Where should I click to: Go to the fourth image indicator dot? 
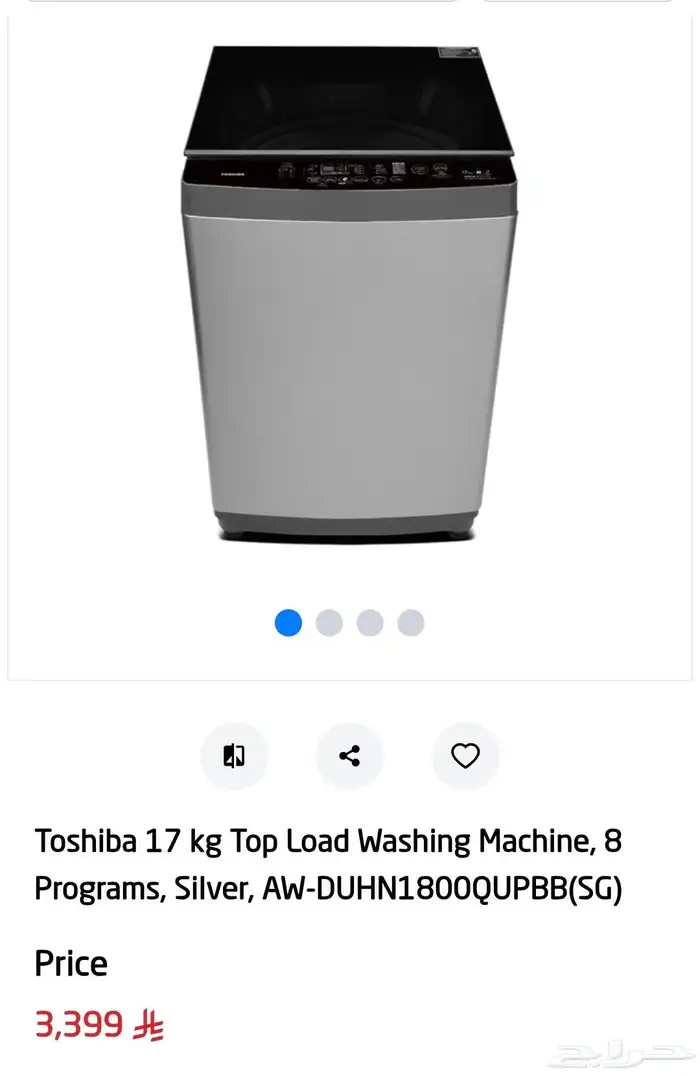(411, 623)
